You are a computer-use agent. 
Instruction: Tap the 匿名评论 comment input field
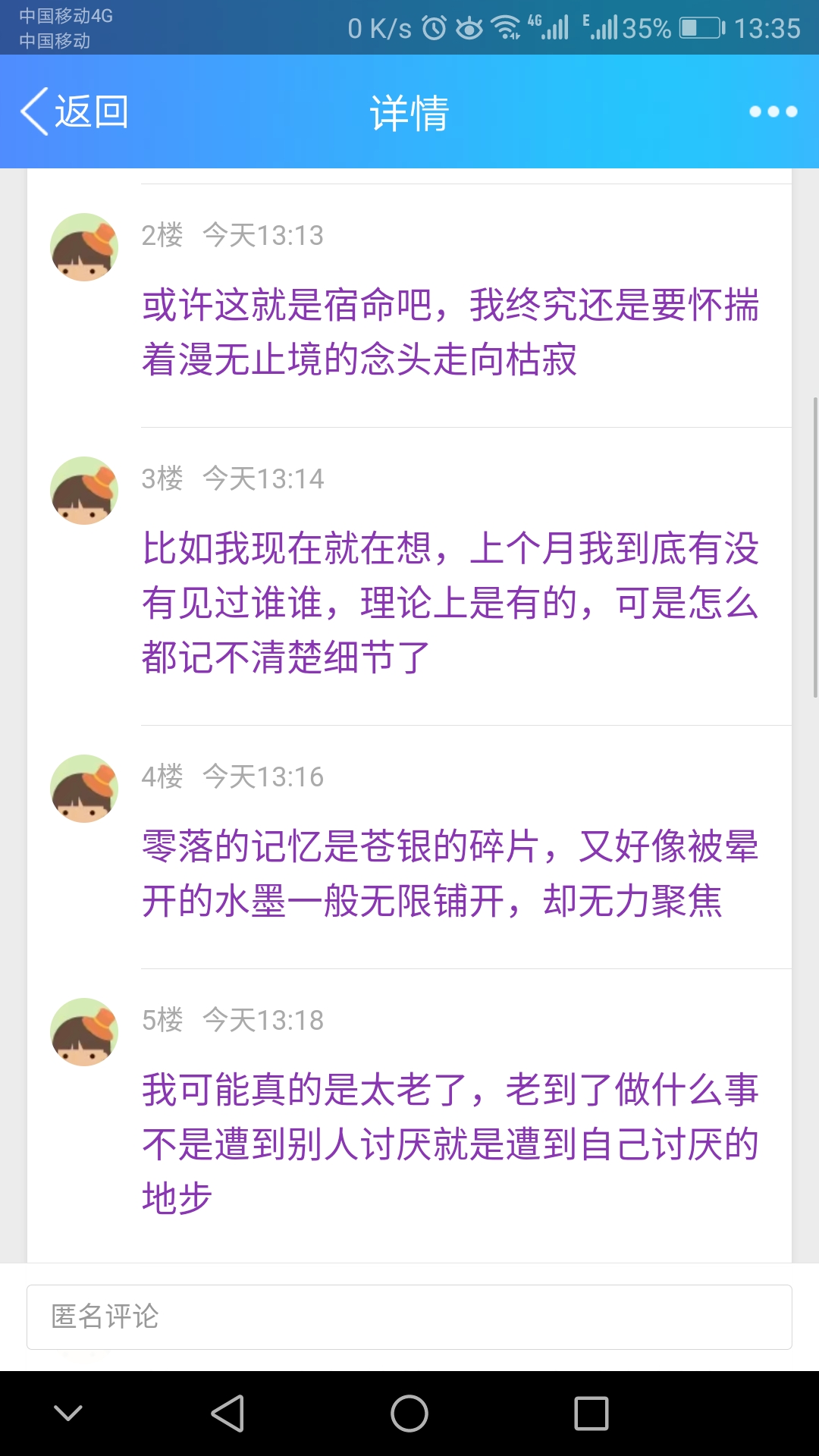[x=409, y=1316]
